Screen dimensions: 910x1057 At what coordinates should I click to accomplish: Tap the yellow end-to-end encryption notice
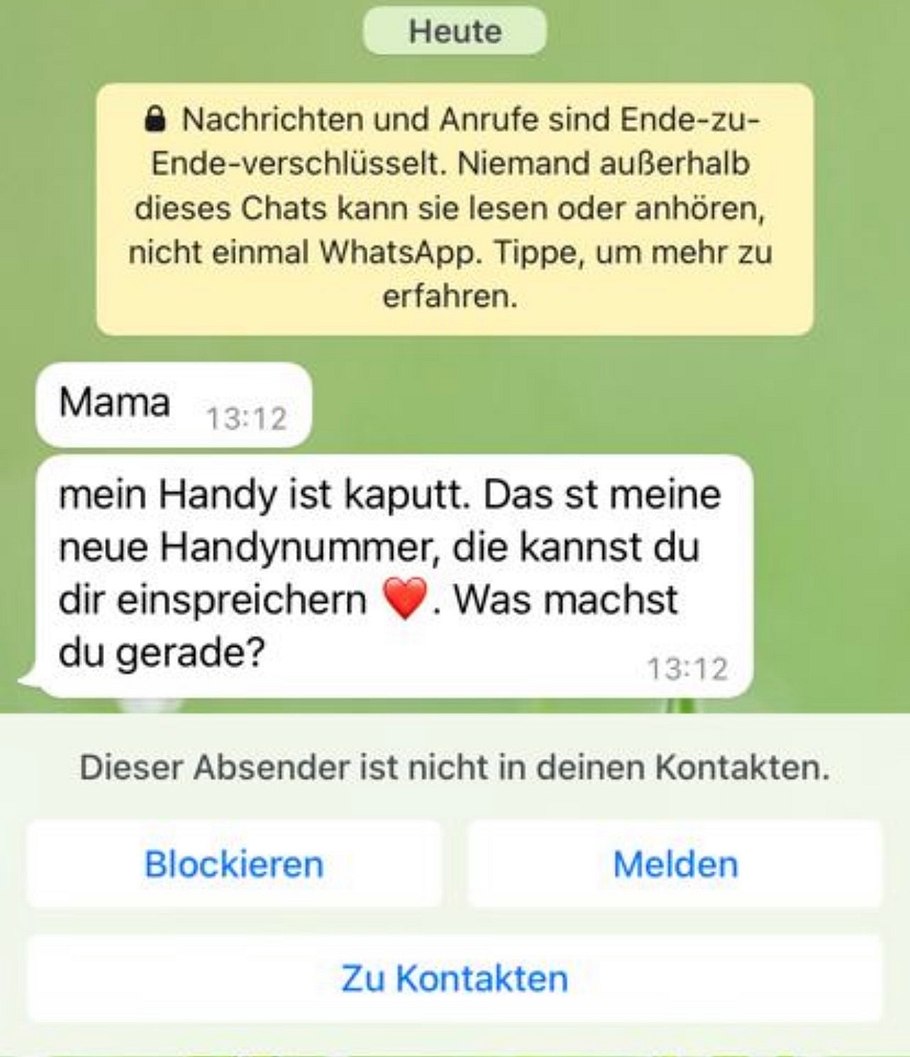455,208
